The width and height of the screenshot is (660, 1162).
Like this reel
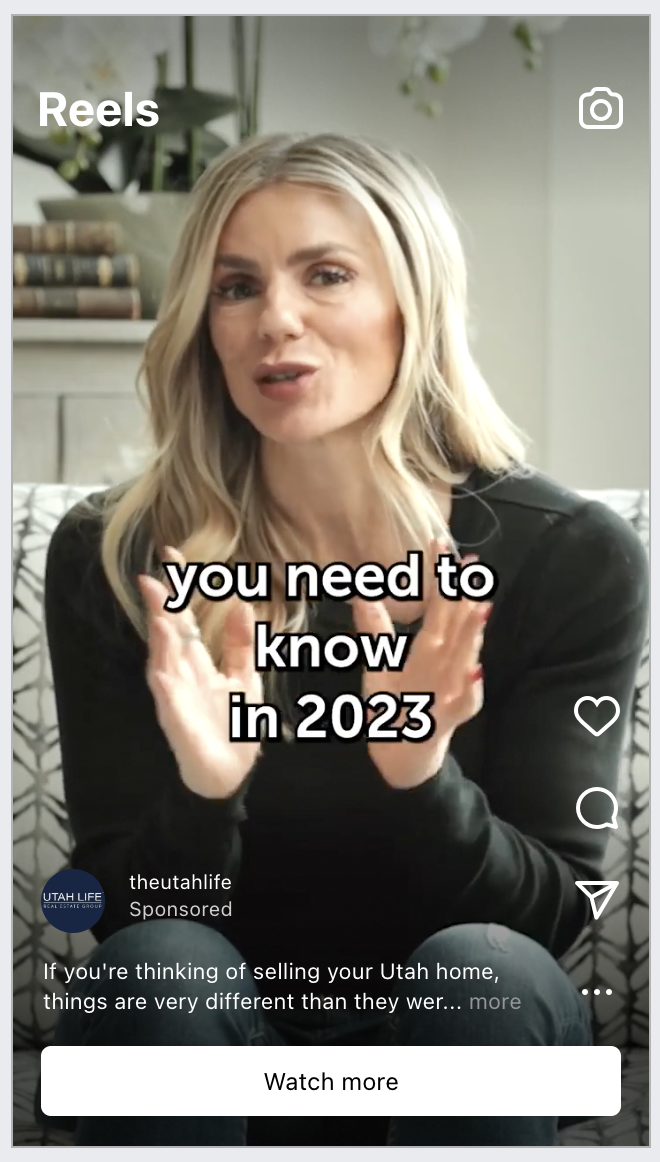tap(597, 716)
